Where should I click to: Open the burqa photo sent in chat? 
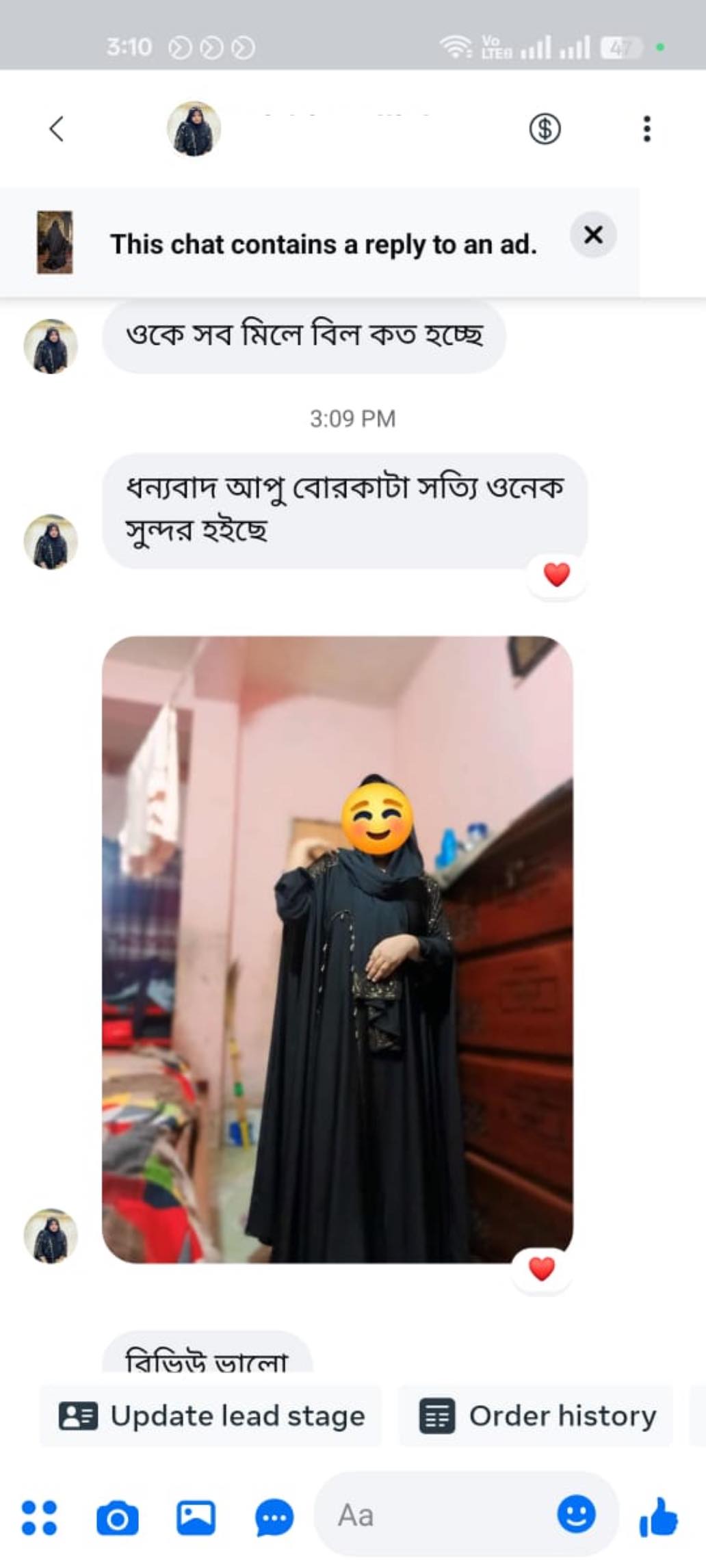pos(337,950)
